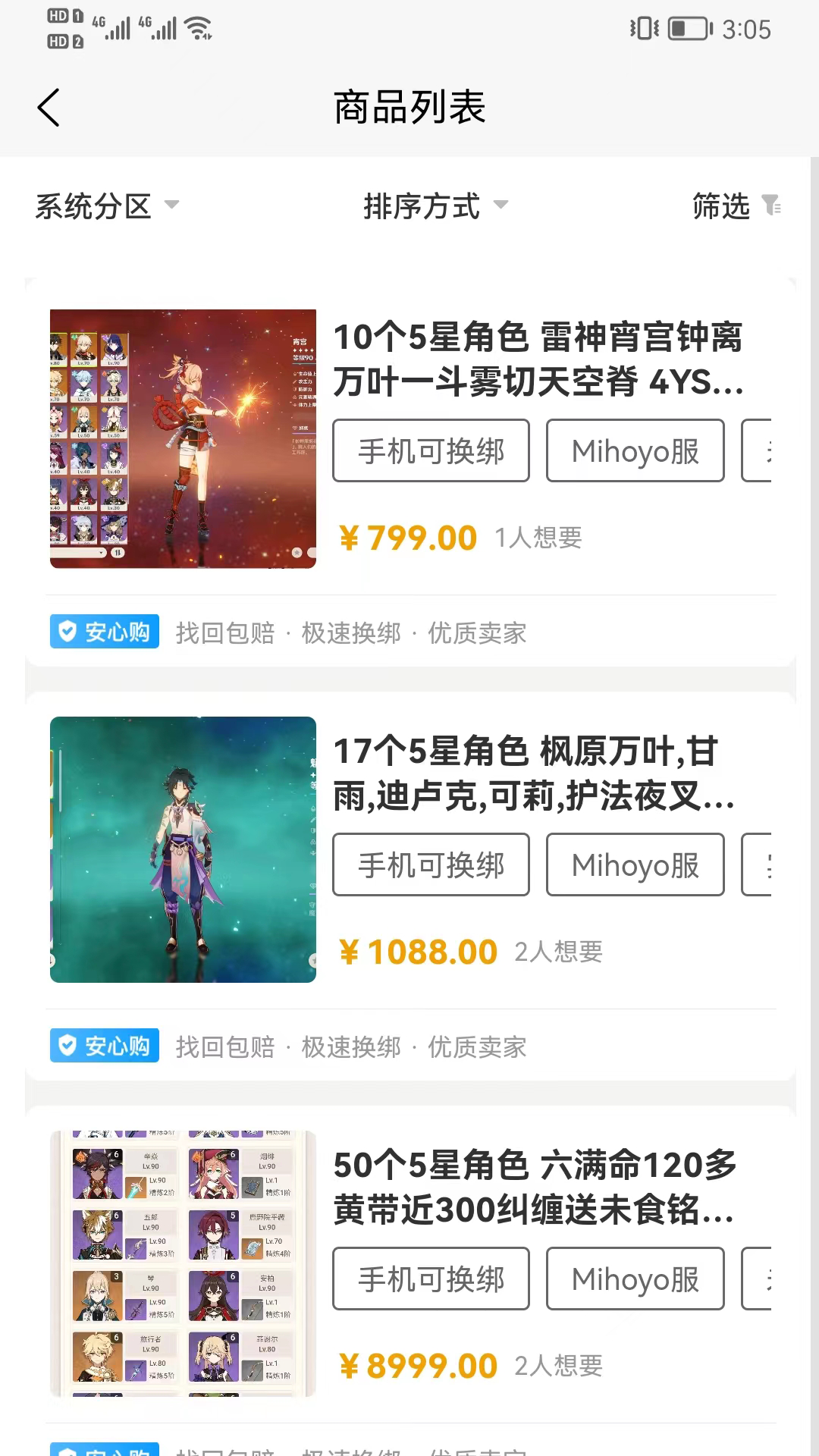Open the 排序方式 sorting dropdown
The width and height of the screenshot is (819, 1456).
pyautogui.click(x=435, y=206)
